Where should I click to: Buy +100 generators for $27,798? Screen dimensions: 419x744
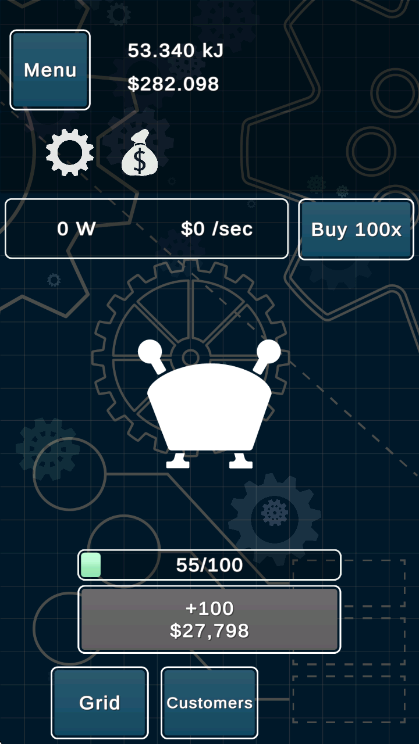[209, 620]
